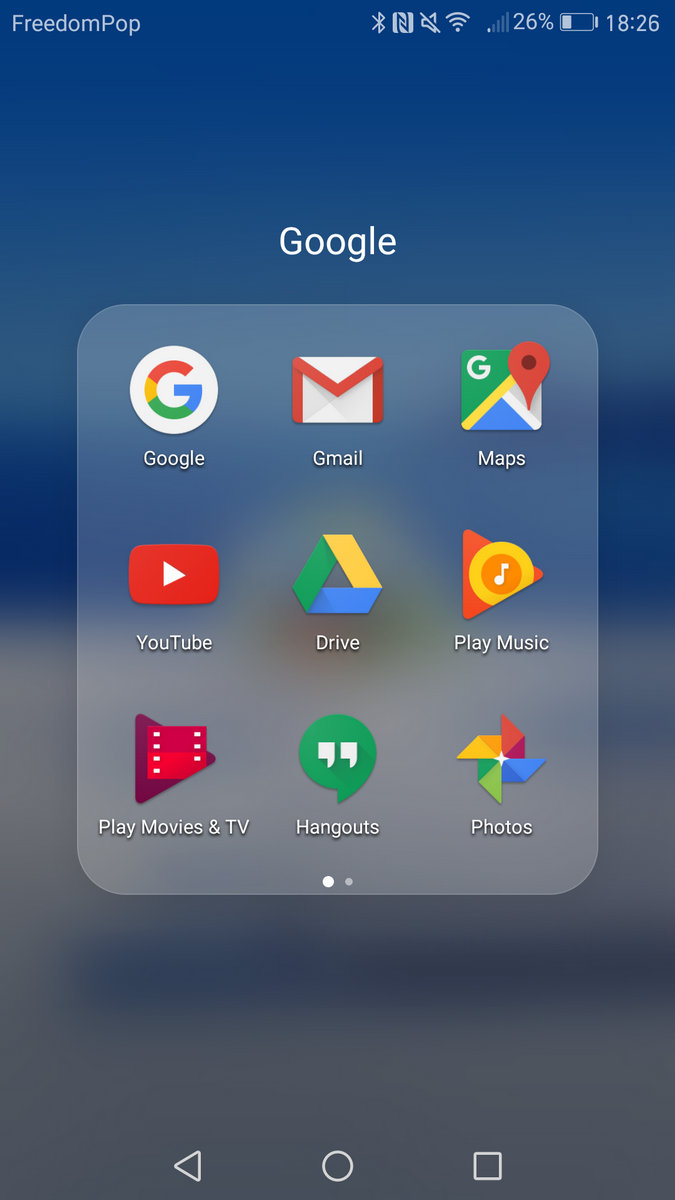
Task: Tap the second page indicator dot
Action: coord(348,882)
